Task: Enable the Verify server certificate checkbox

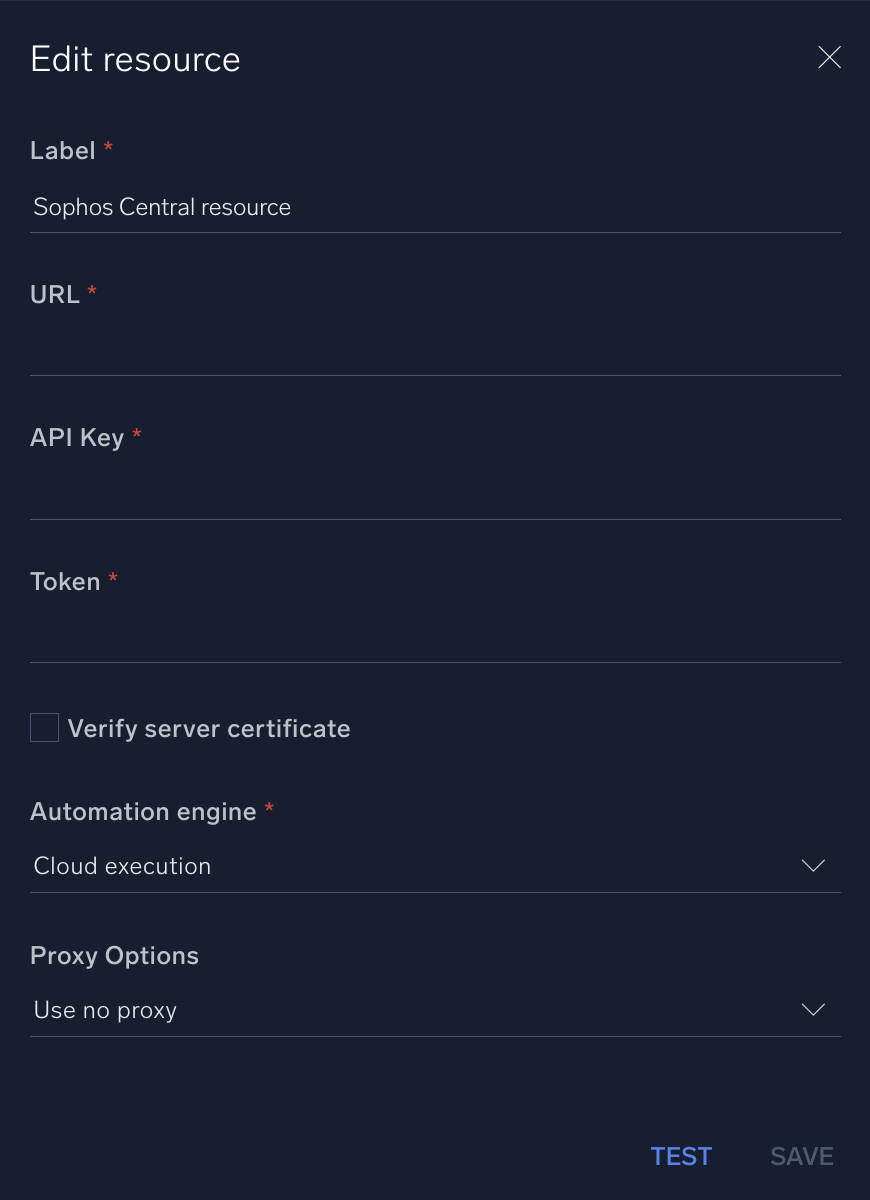Action: coord(44,728)
